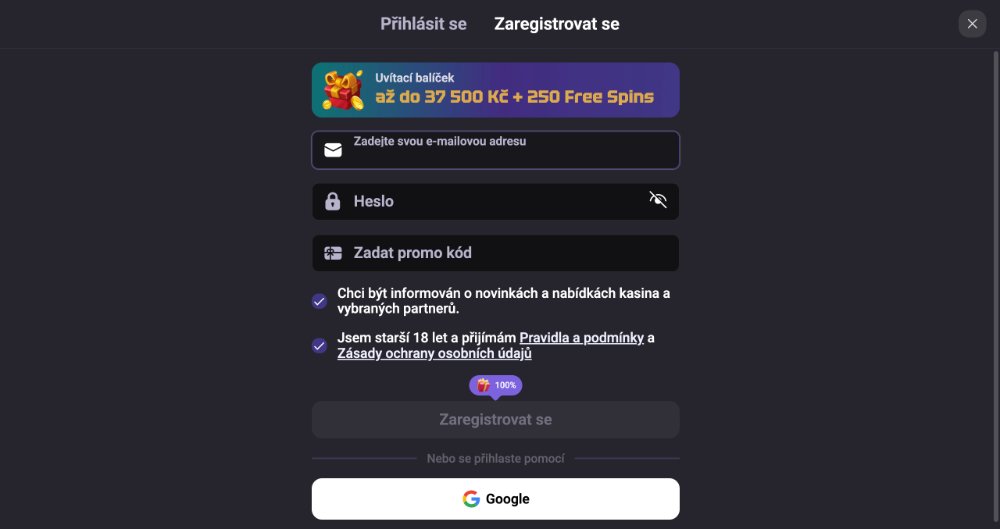Uncheck the casino news and offers checkbox

click(x=319, y=301)
